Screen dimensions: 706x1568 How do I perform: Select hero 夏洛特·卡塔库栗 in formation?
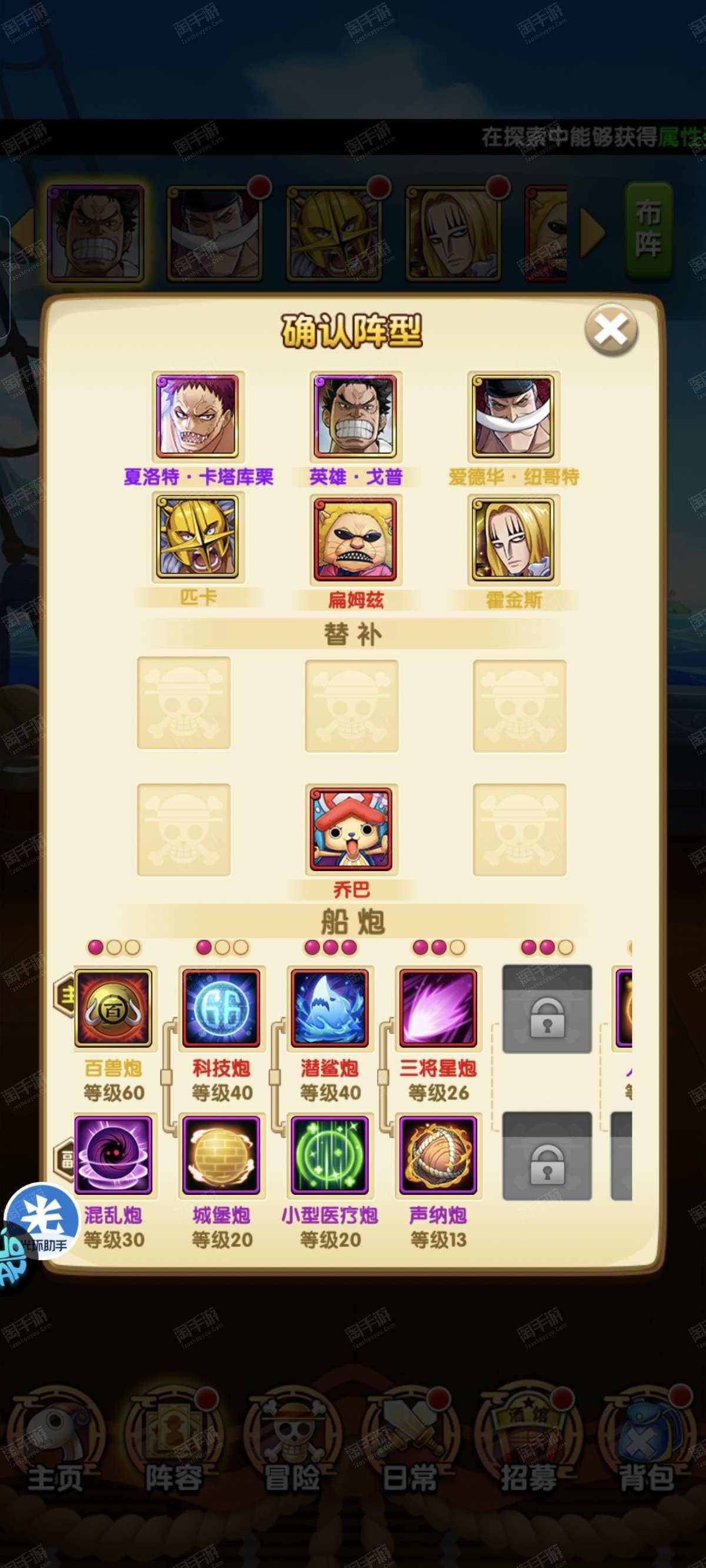[x=198, y=416]
